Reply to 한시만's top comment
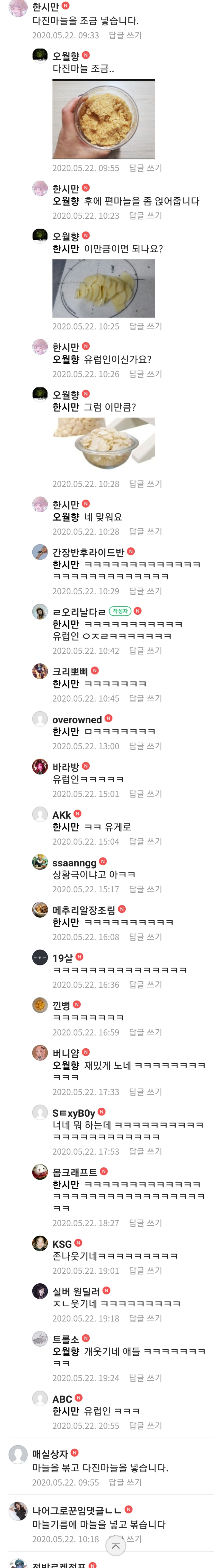The height and width of the screenshot is (1568, 214). click(x=125, y=35)
